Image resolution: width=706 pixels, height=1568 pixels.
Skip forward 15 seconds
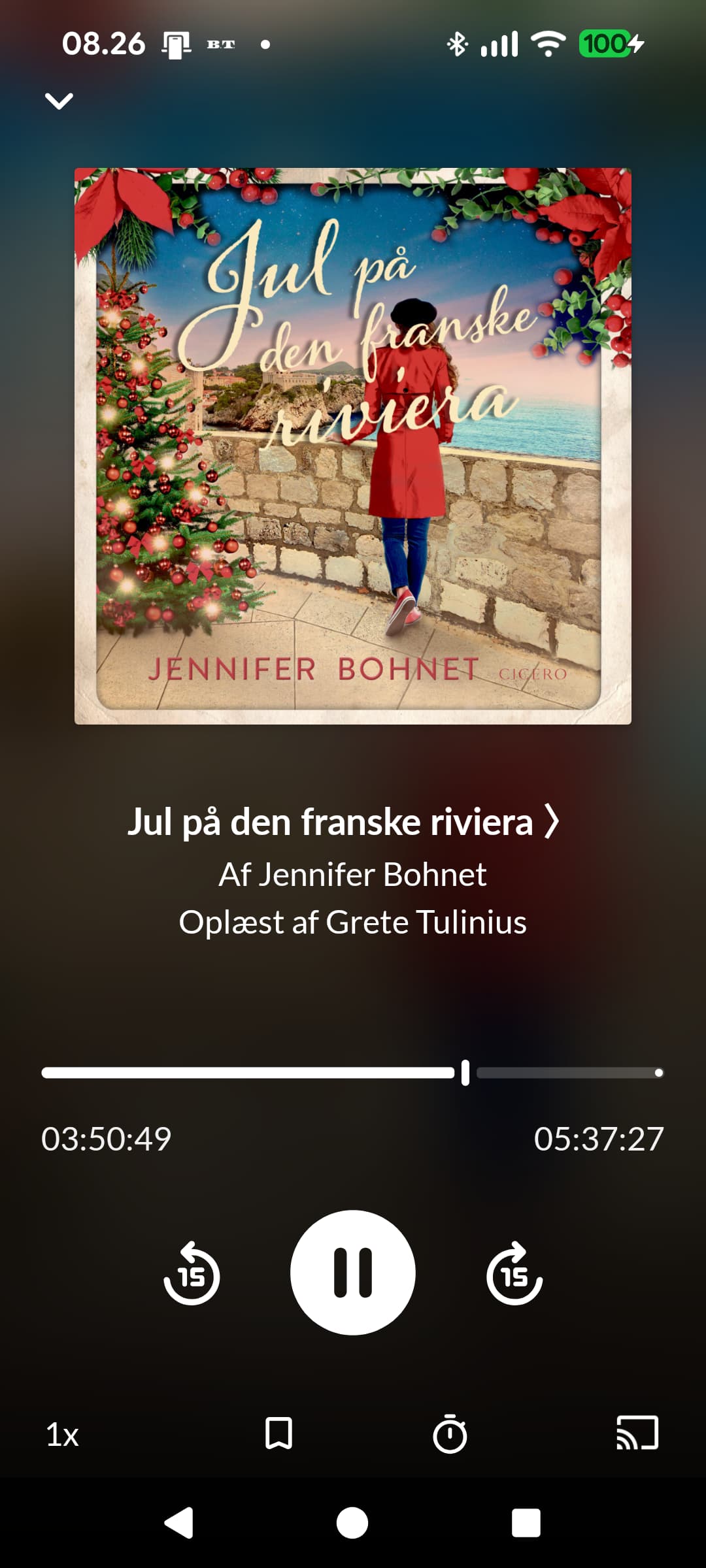[x=514, y=1273]
